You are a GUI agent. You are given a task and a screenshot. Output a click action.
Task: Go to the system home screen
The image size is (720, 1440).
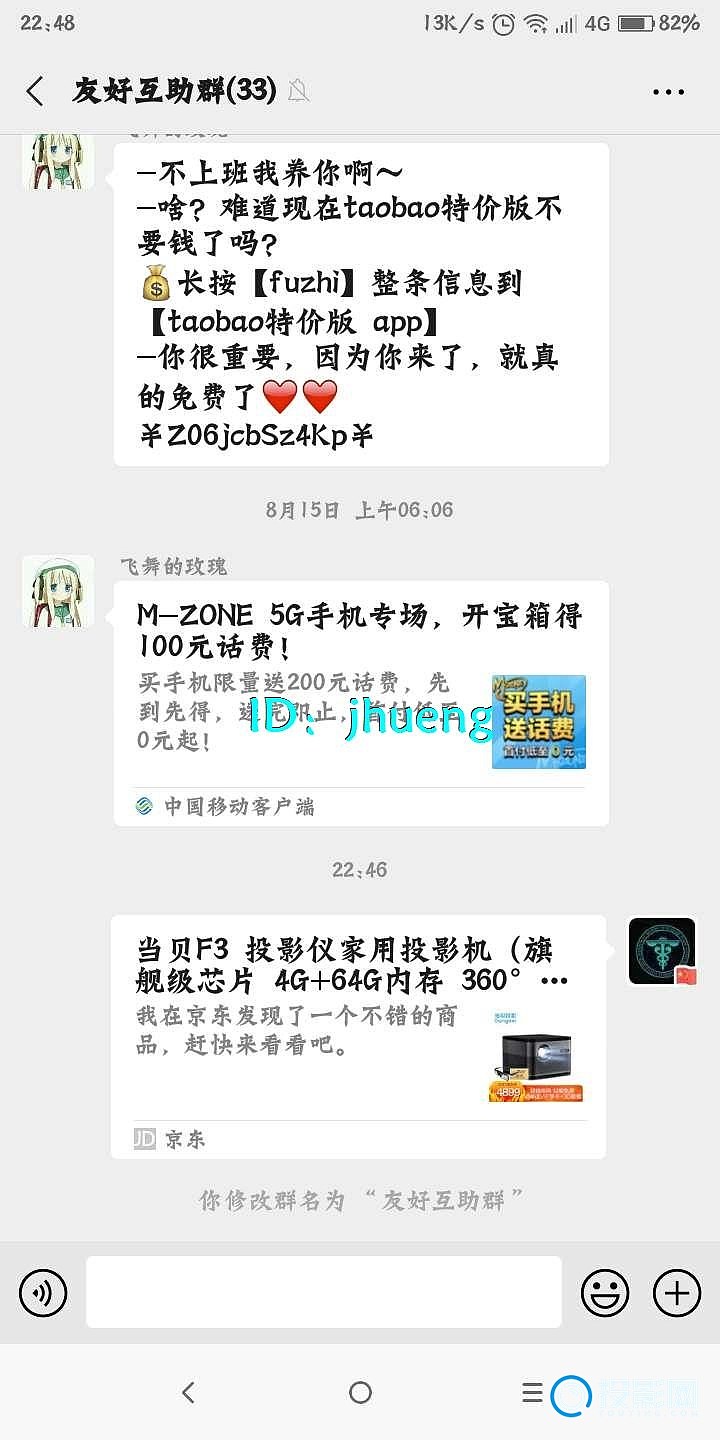click(360, 1392)
